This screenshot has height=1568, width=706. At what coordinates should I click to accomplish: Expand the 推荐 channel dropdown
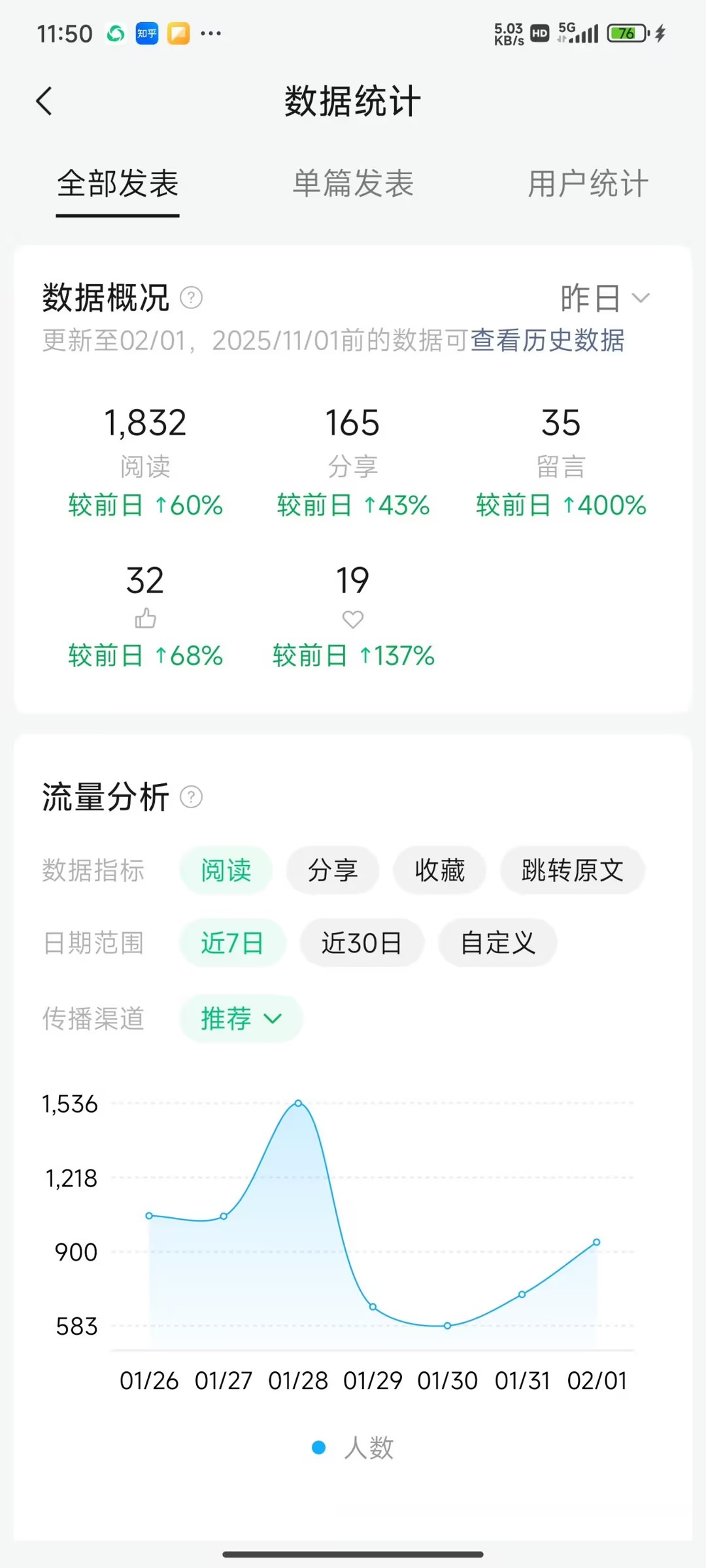click(x=240, y=1018)
